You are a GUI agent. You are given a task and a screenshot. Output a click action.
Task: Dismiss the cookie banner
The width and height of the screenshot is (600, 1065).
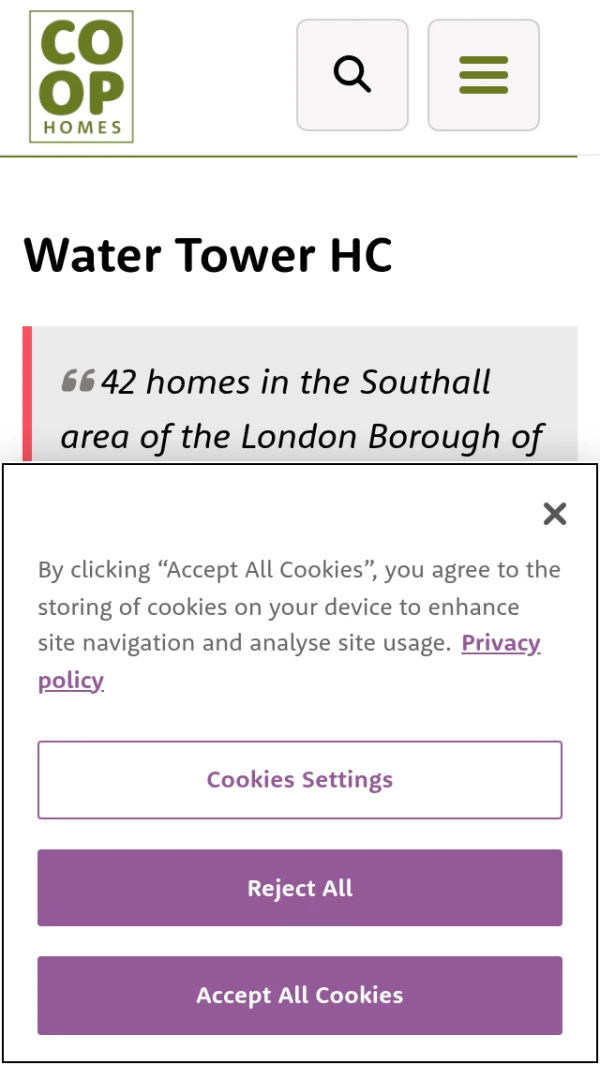tap(554, 514)
